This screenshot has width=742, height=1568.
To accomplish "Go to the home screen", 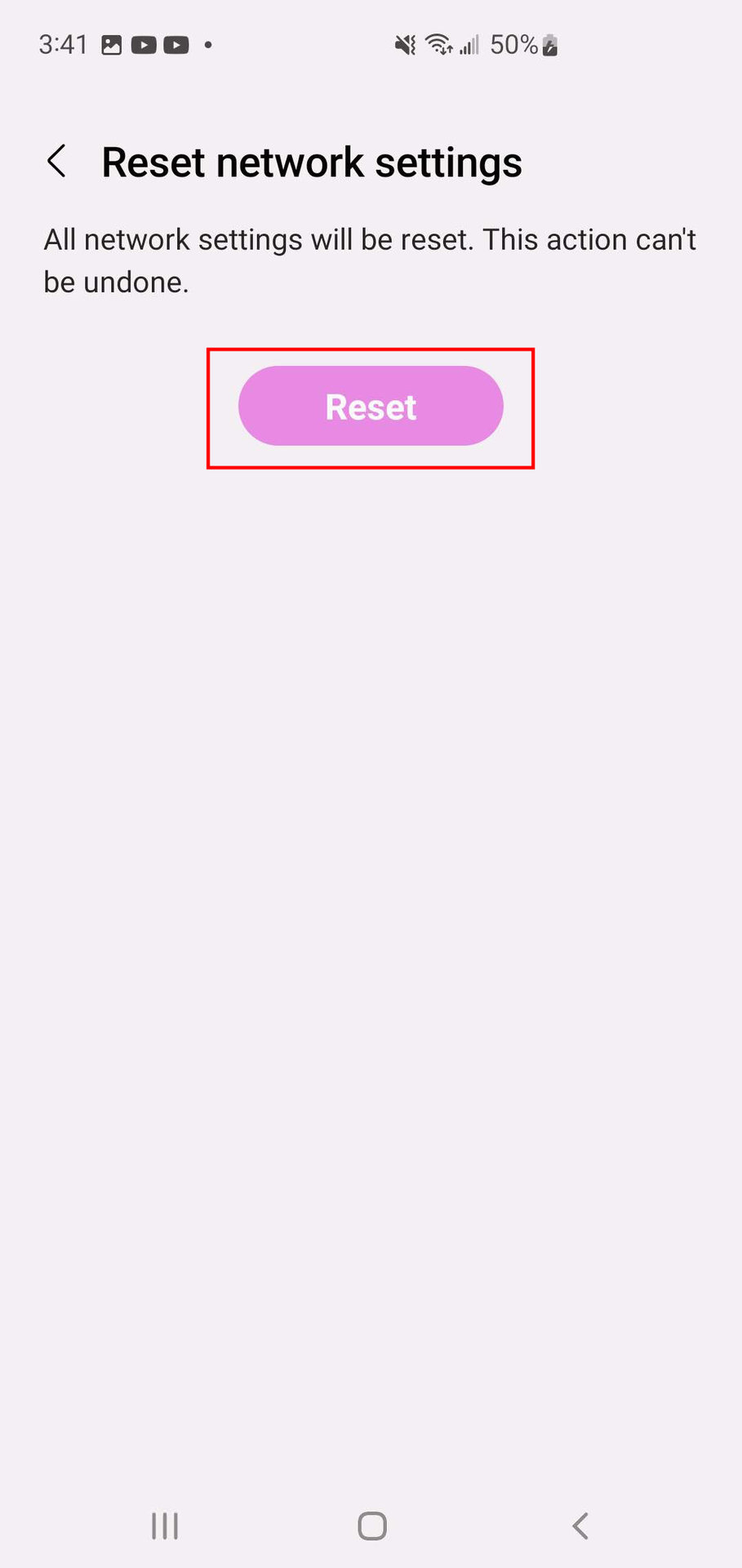I will [372, 1526].
